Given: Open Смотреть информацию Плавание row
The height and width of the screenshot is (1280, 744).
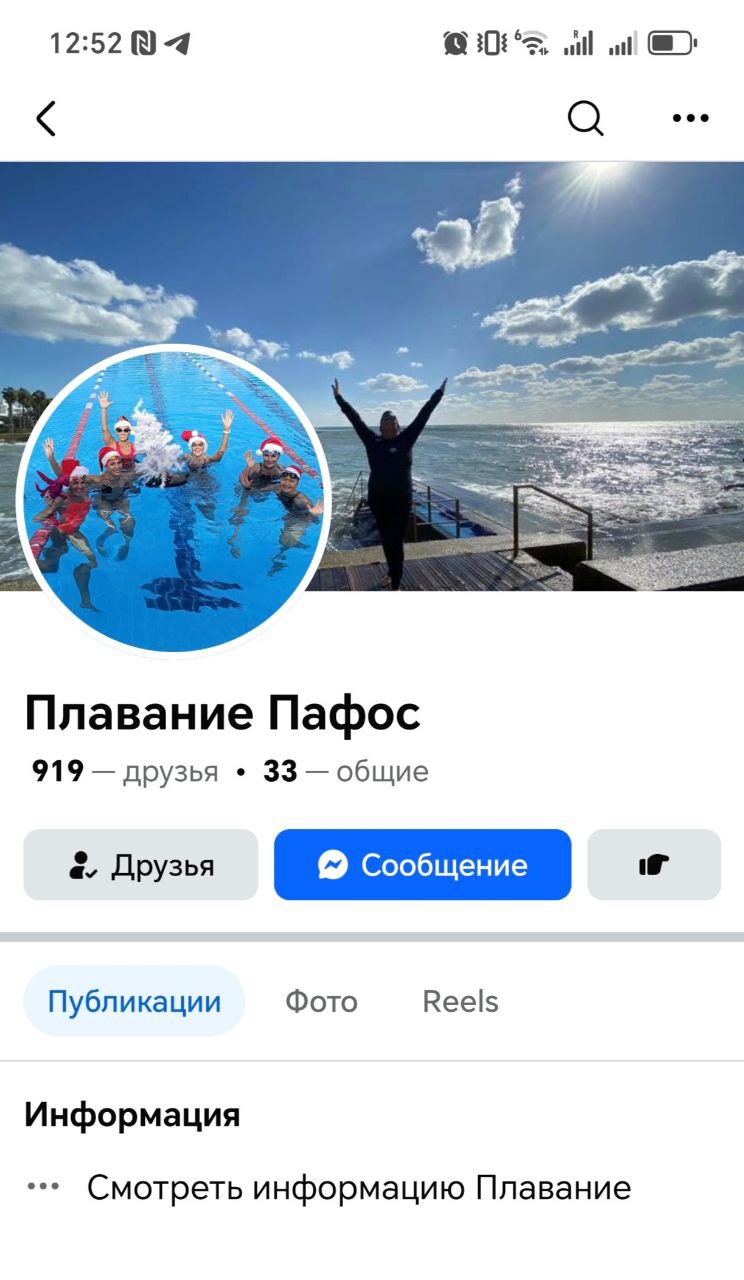Looking at the screenshot, I should point(358,1188).
